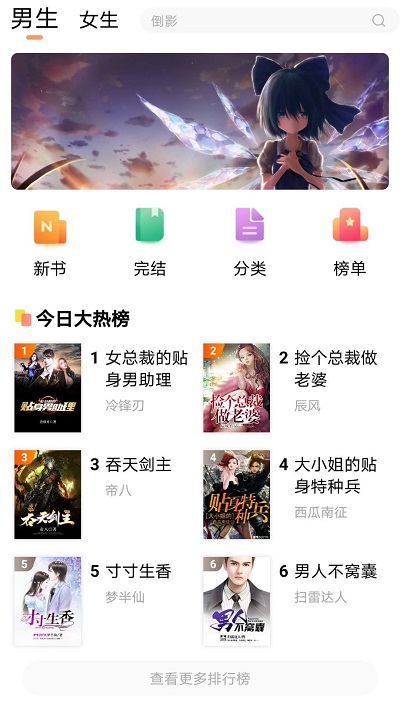Screen dimensions: 400x711
Task: Switch to the 女生 tab
Action: [x=98, y=20]
